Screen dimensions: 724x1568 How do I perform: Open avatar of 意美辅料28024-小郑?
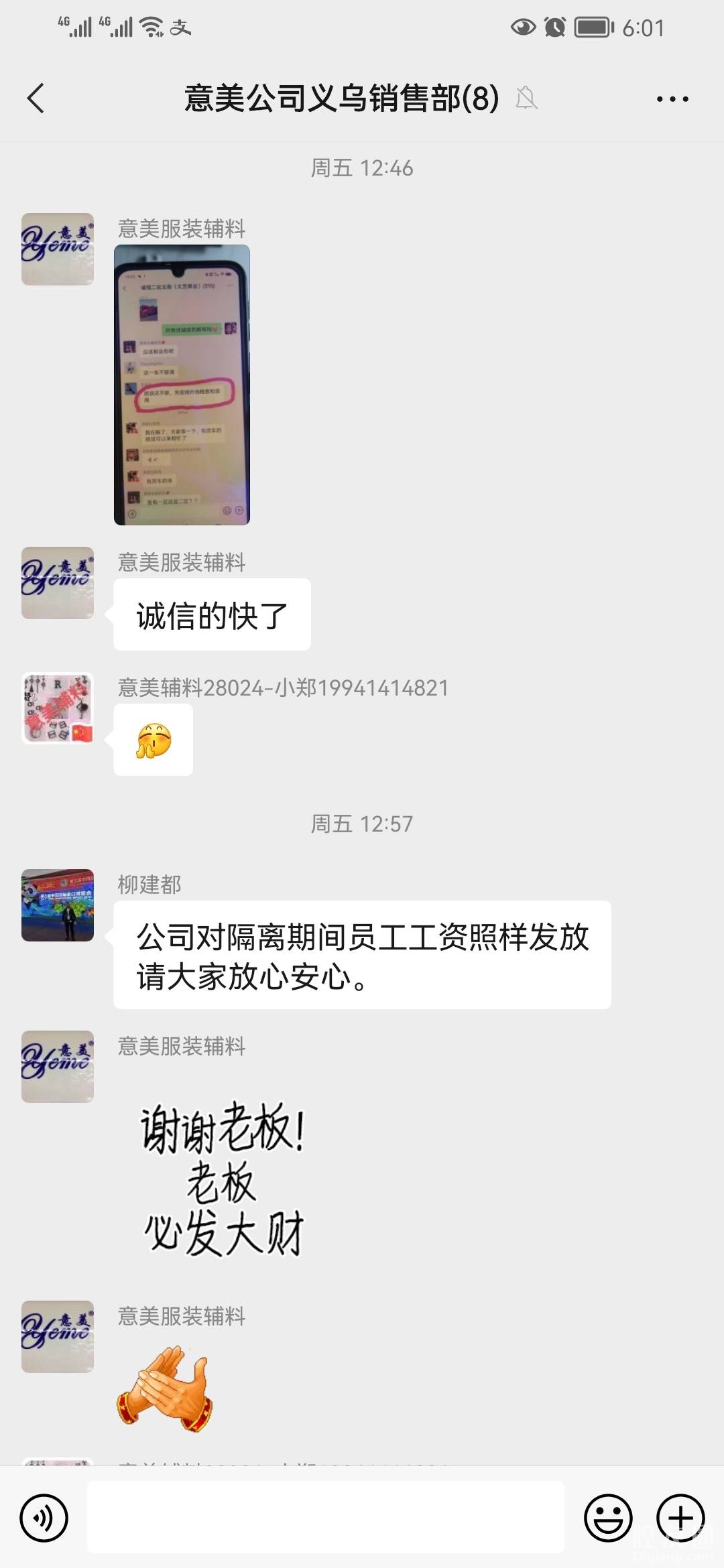58,709
